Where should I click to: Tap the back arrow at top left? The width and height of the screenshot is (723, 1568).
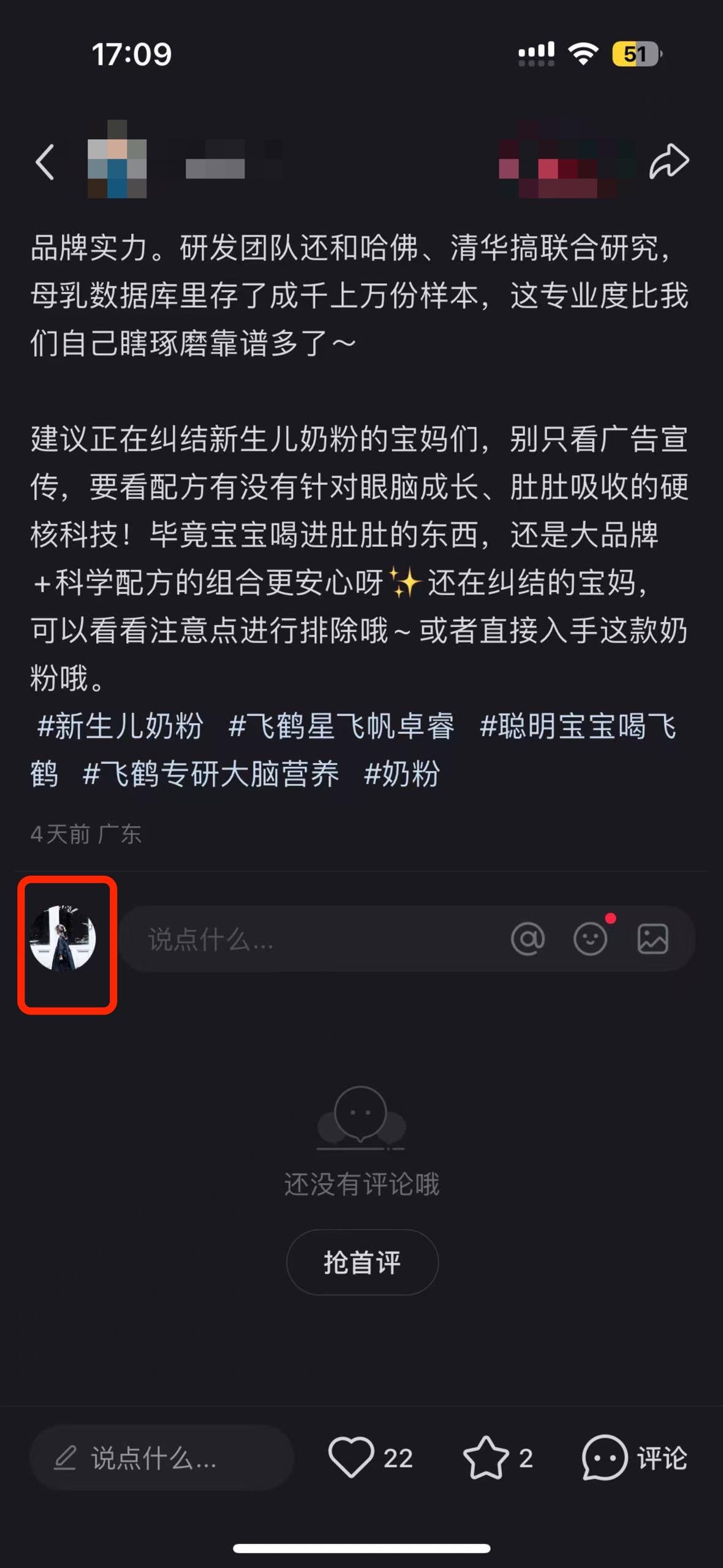point(46,162)
